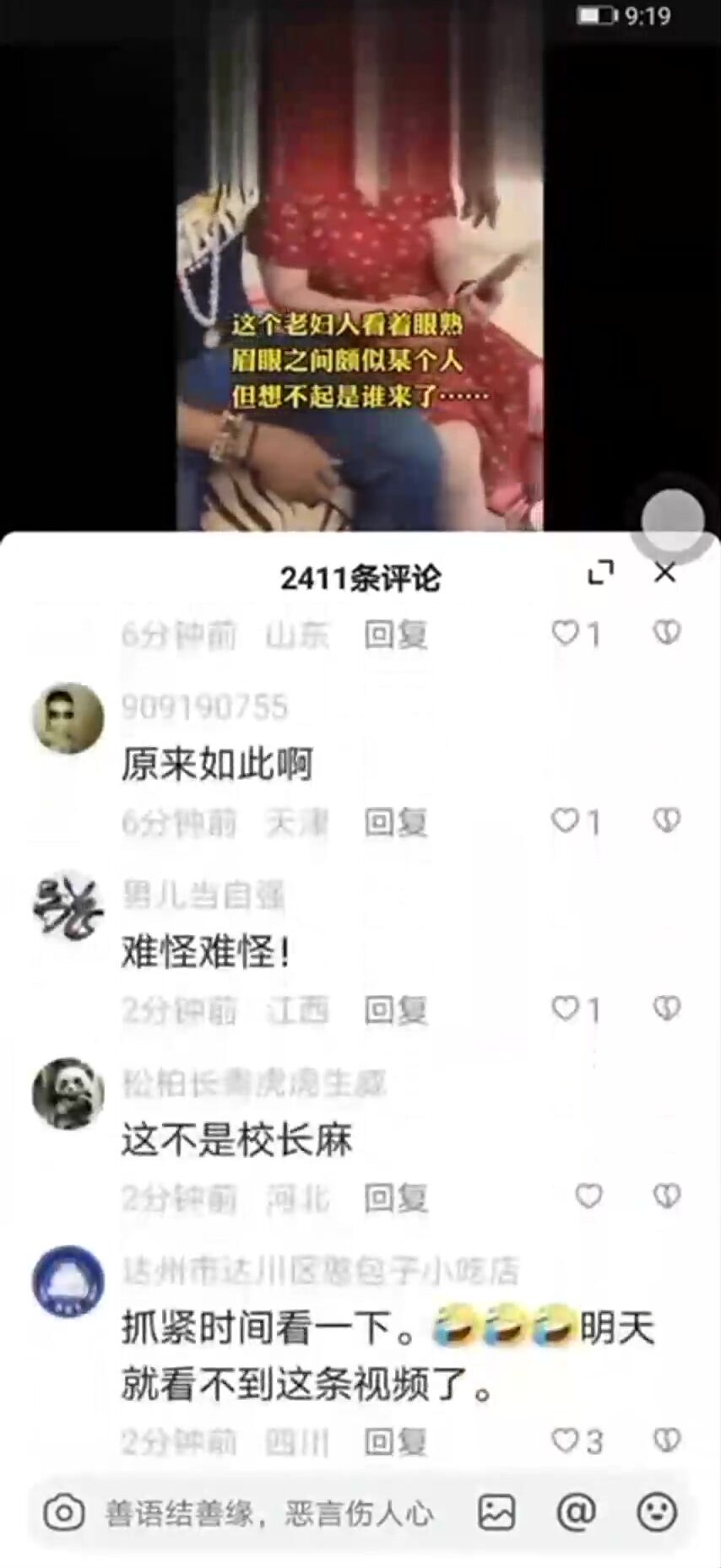This screenshot has height=1568, width=721.
Task: Open camera from the comment bar
Action: click(64, 1513)
